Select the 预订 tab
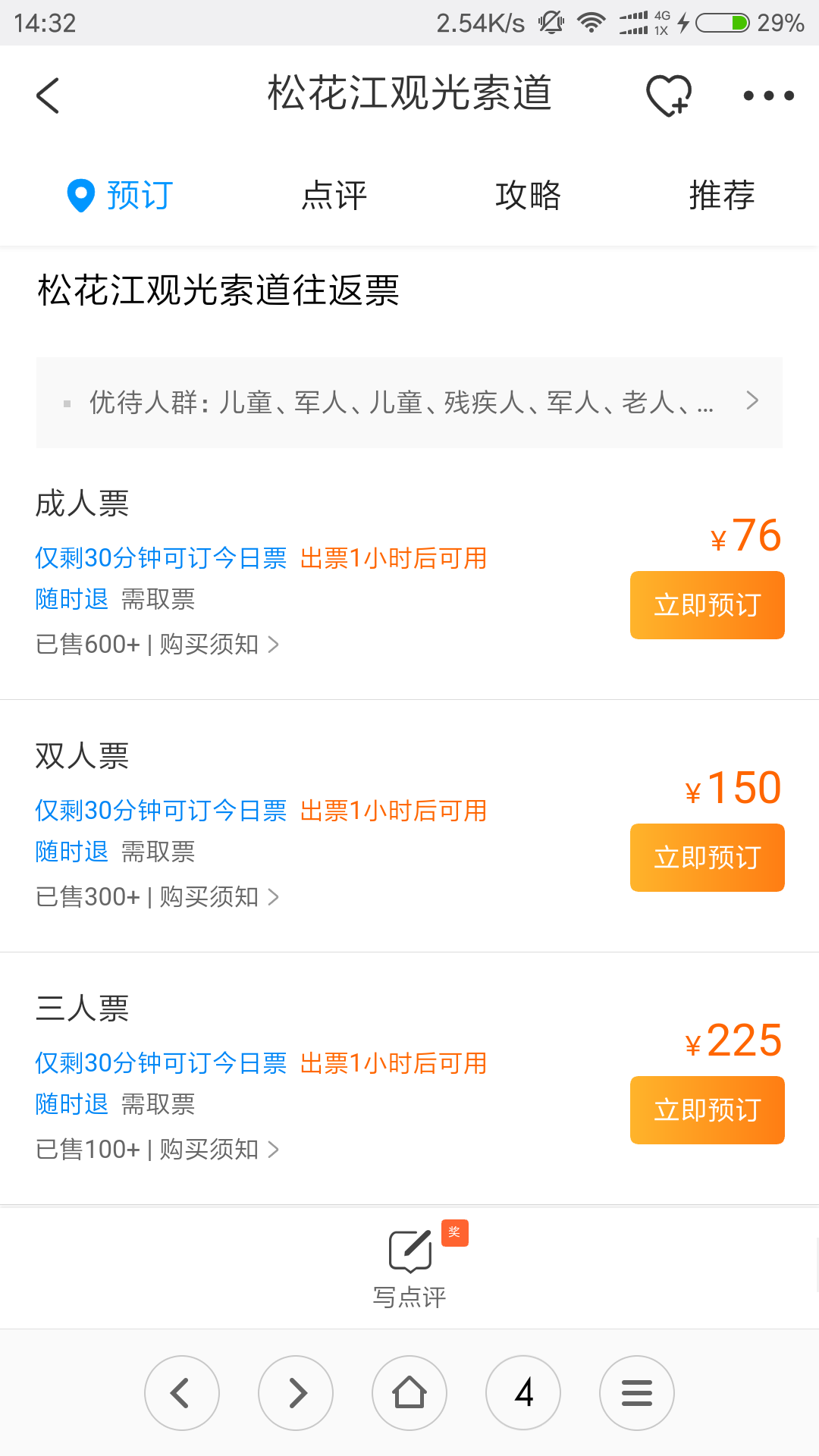819x1456 pixels. (x=120, y=196)
